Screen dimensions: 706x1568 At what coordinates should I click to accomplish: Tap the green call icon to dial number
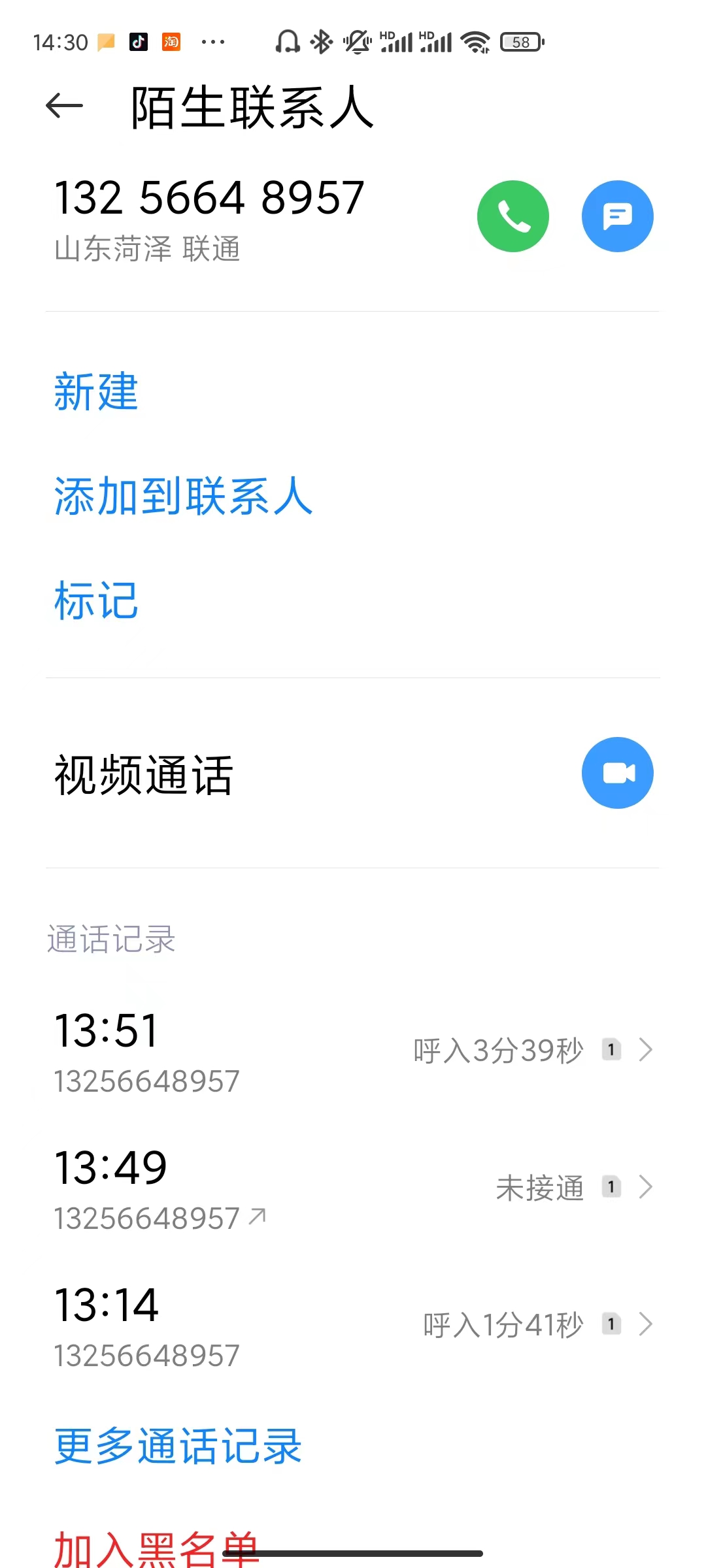pos(513,216)
